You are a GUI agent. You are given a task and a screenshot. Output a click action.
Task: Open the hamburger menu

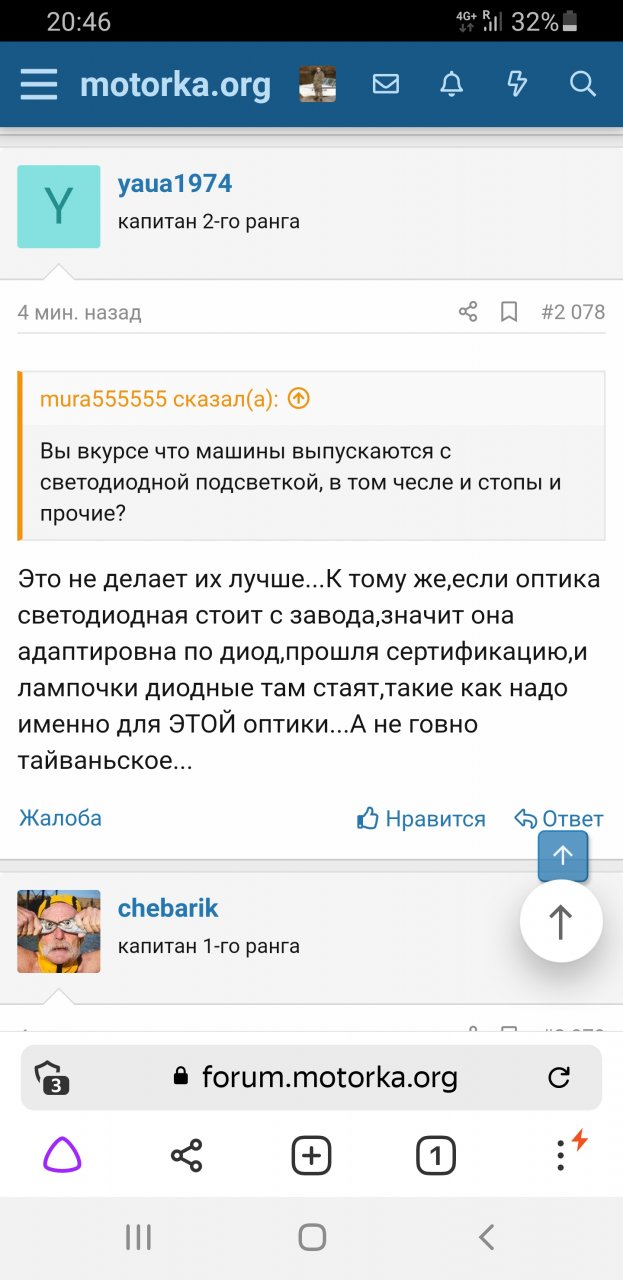pyautogui.click(x=39, y=84)
